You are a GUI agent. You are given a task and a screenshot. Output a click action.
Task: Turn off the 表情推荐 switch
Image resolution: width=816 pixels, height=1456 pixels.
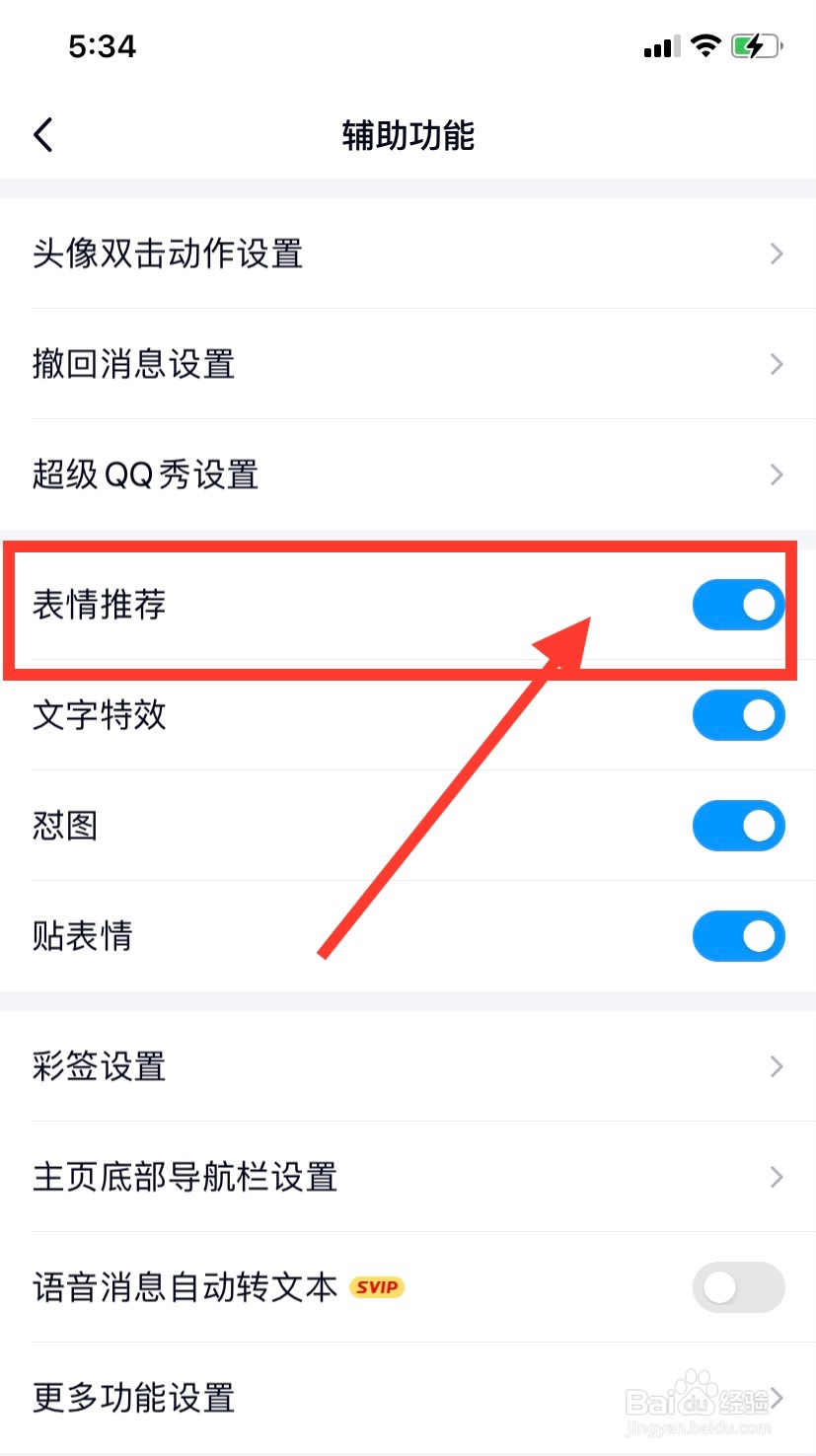tap(738, 605)
